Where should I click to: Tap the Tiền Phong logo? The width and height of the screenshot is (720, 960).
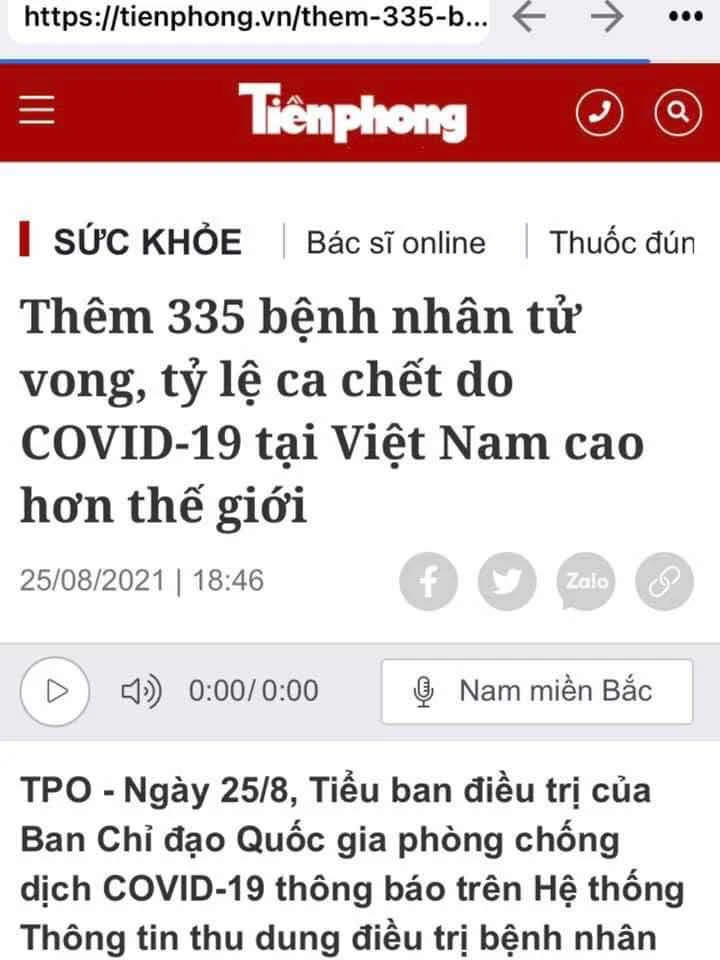point(352,112)
